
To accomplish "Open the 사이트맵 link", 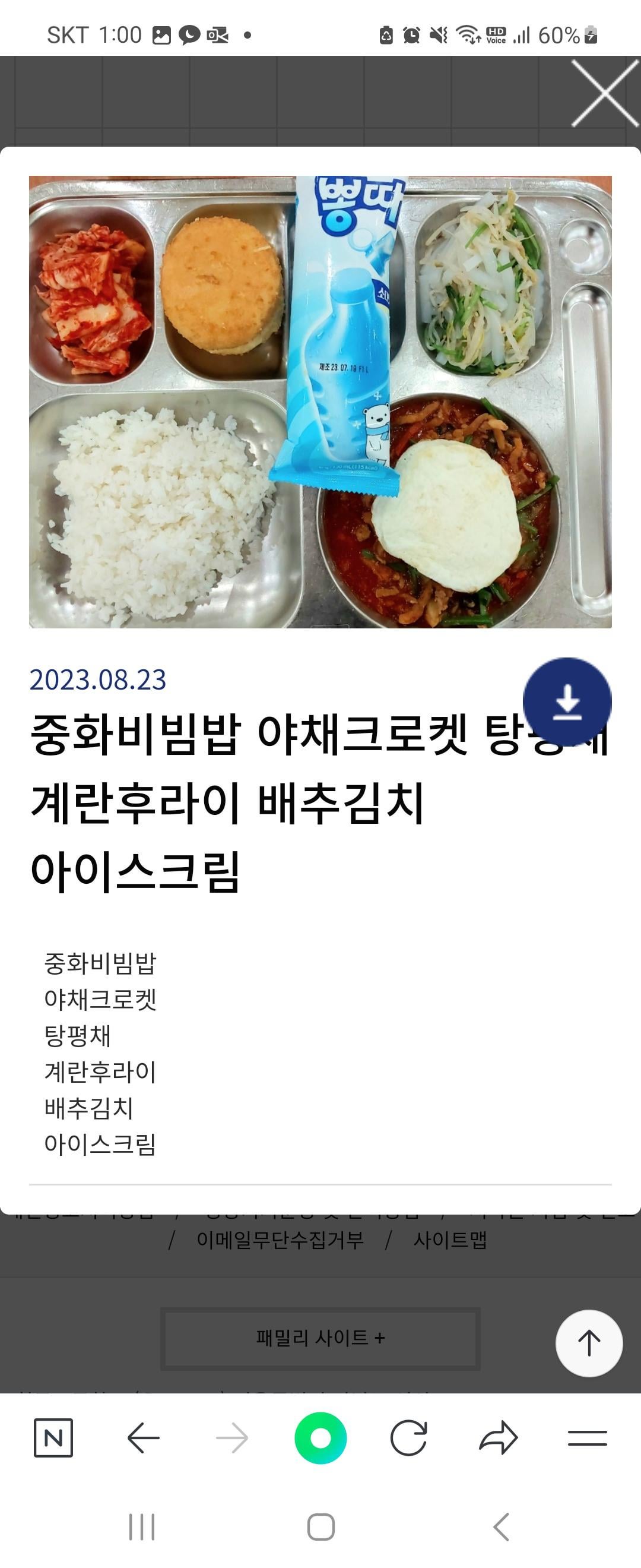I will (449, 1240).
